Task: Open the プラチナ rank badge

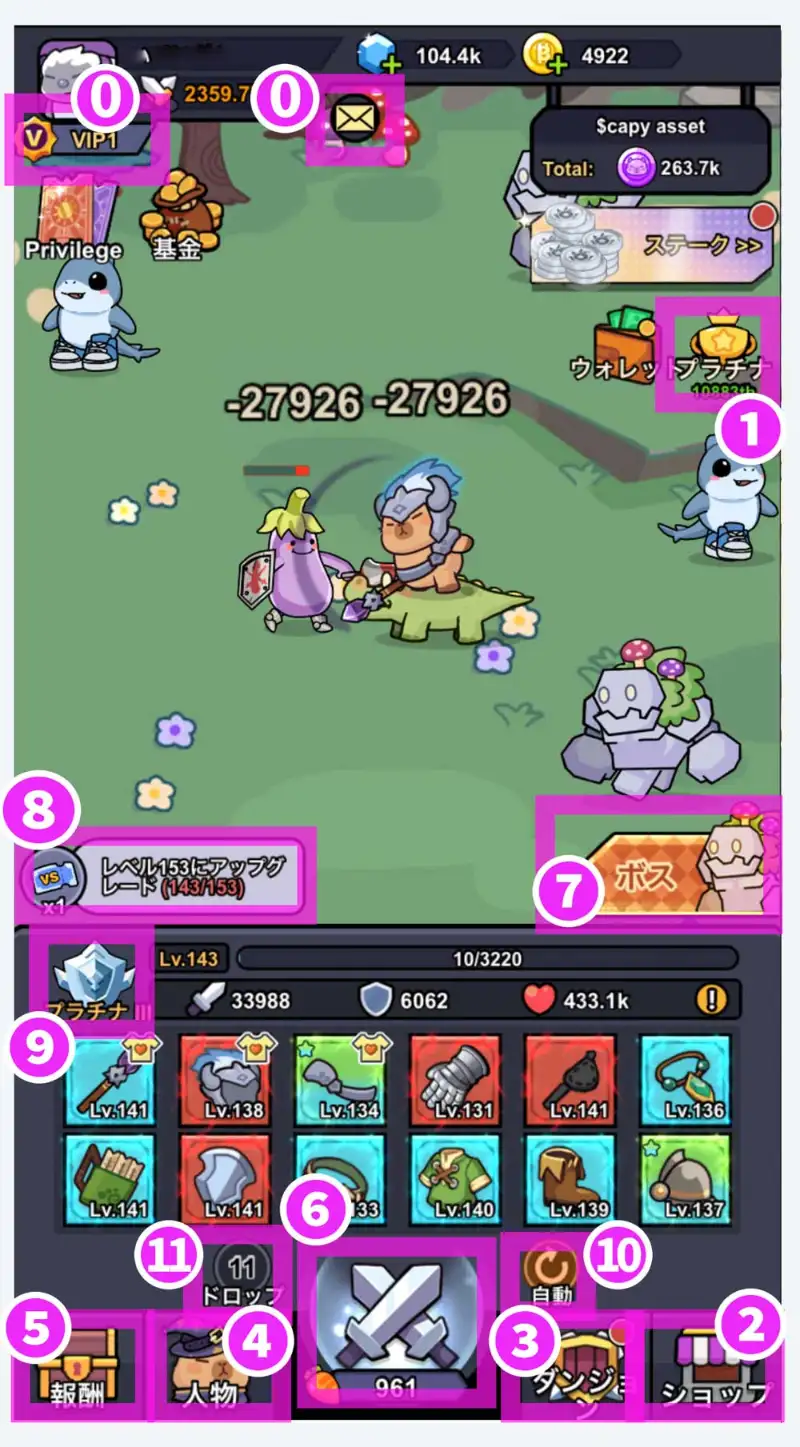Action: point(91,980)
